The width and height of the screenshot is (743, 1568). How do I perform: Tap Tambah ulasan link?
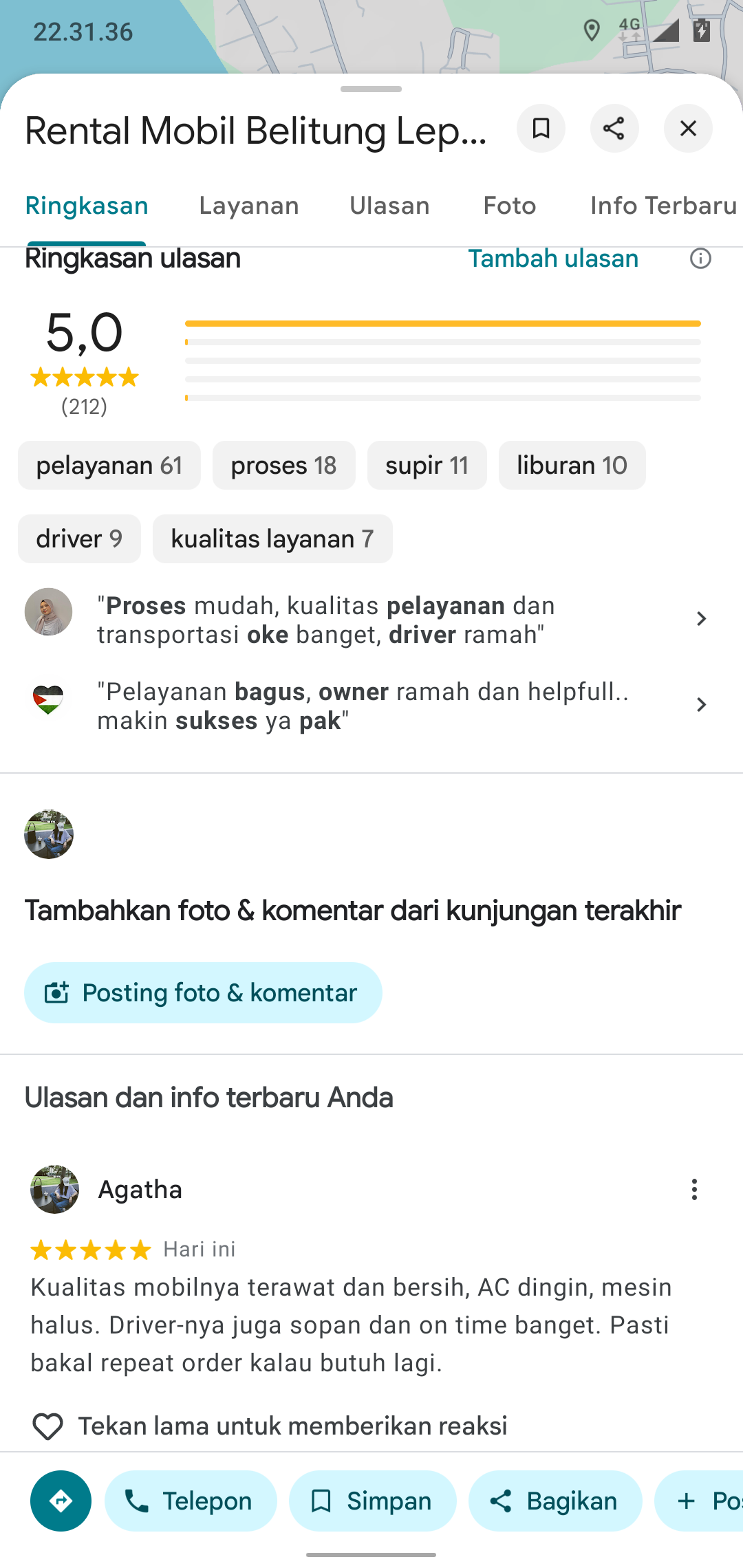click(x=553, y=259)
